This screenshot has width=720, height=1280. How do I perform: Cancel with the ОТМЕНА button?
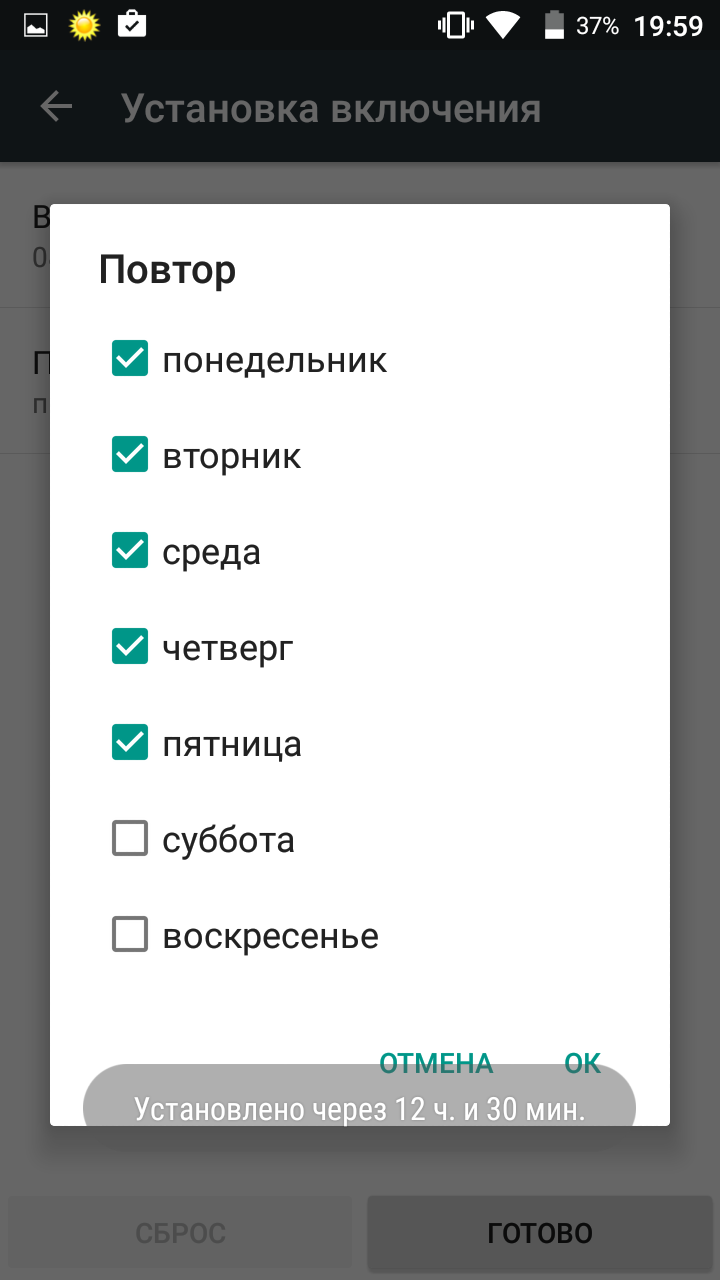436,1062
